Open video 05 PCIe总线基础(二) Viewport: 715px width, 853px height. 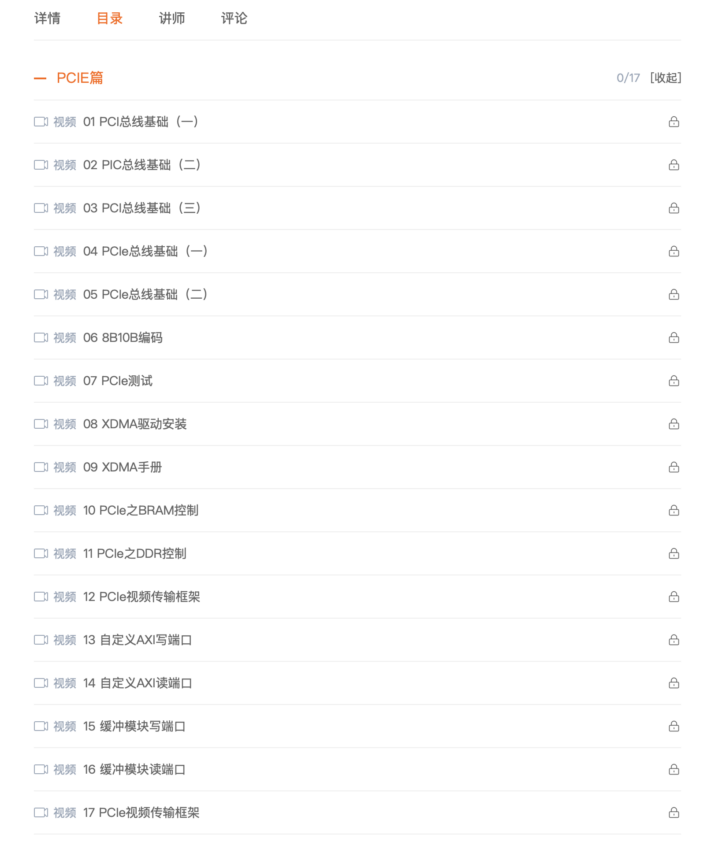[146, 294]
